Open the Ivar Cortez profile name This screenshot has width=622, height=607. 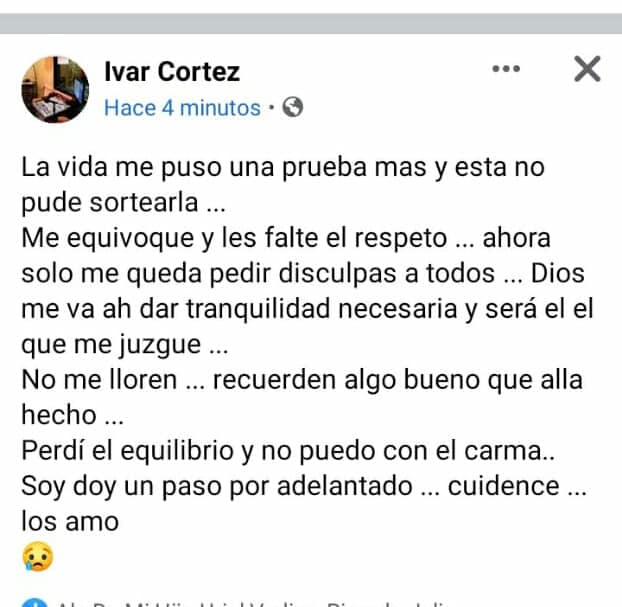[x=172, y=71]
